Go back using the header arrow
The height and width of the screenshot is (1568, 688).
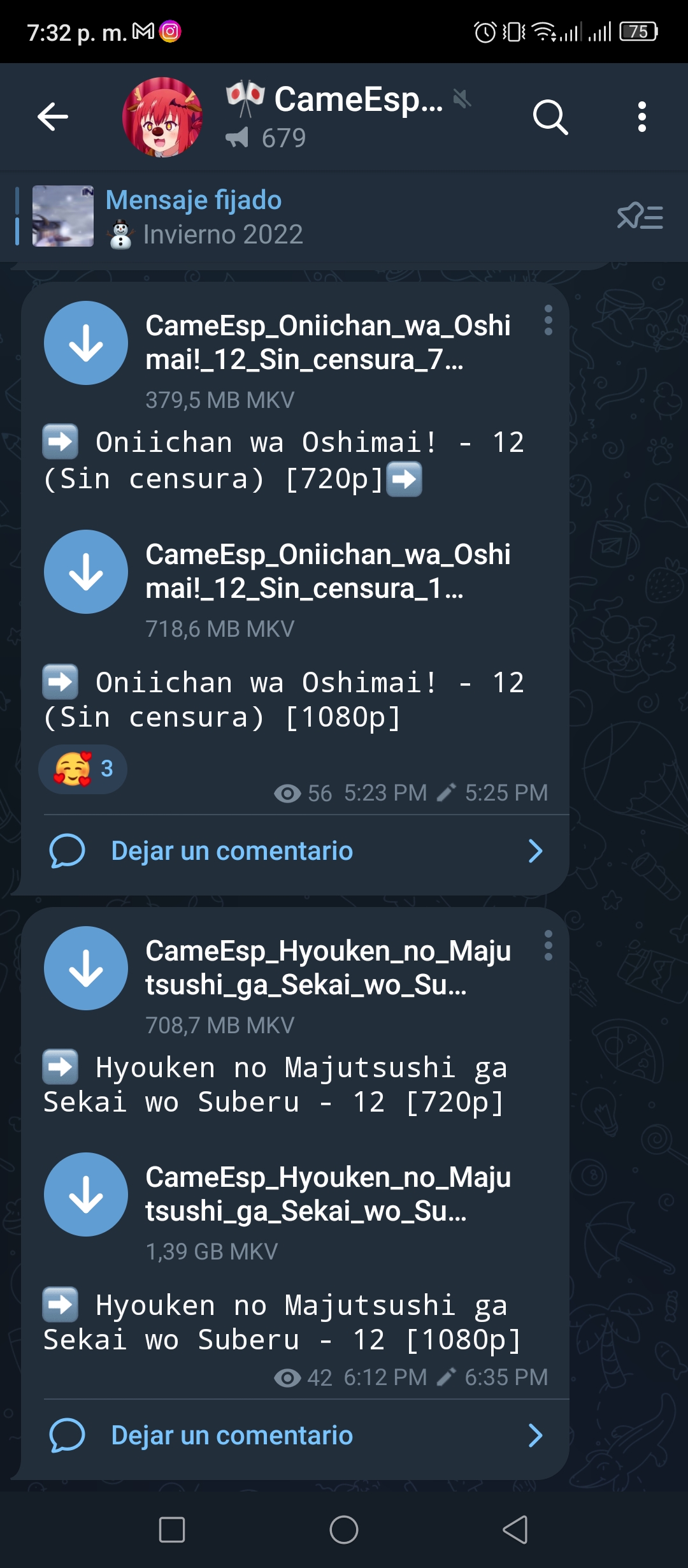pos(53,117)
